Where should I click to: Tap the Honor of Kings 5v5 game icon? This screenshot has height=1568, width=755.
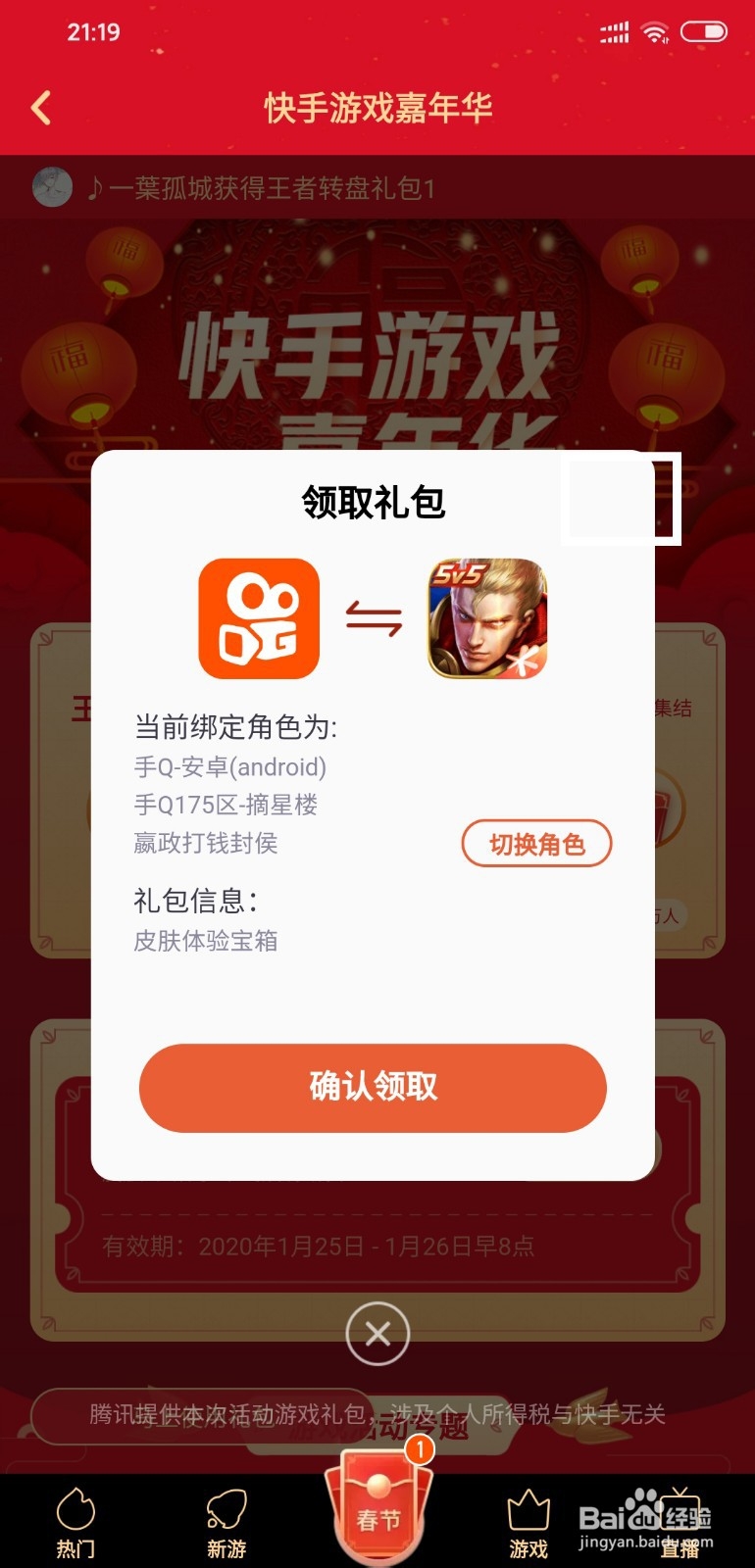(485, 619)
